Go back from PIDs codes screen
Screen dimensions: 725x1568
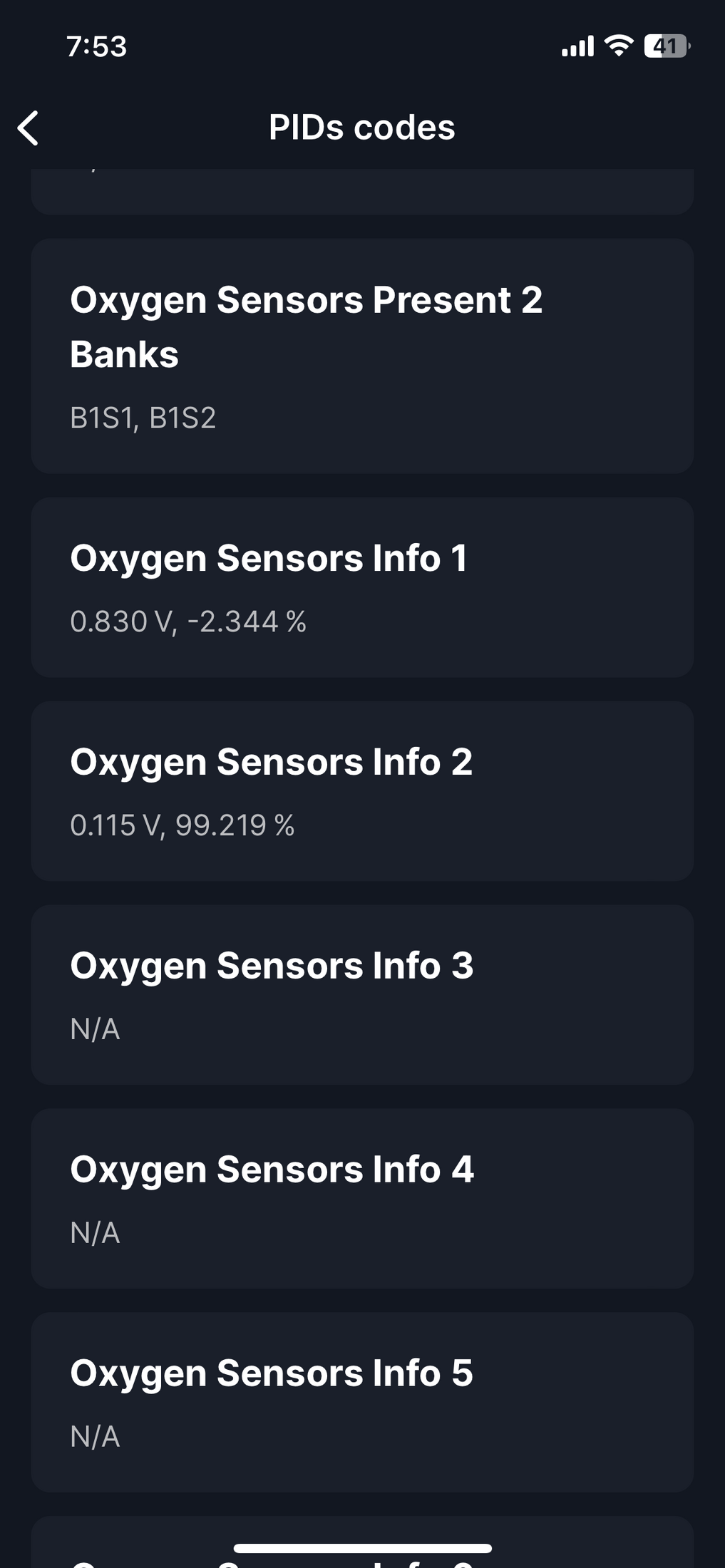29,128
